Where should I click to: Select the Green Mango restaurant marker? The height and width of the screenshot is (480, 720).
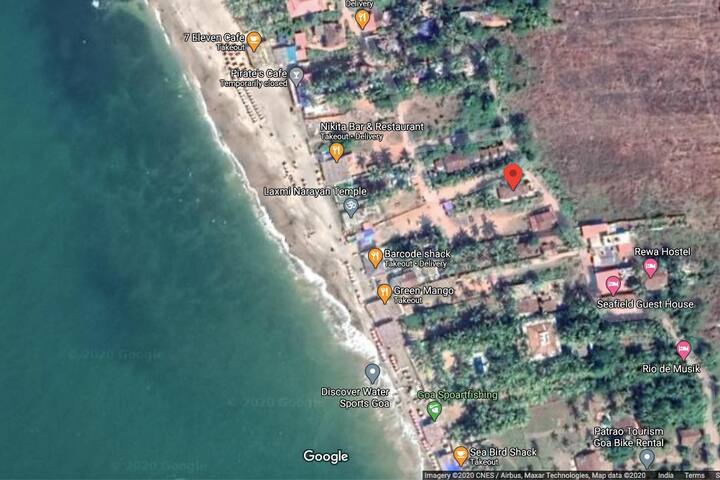click(384, 293)
